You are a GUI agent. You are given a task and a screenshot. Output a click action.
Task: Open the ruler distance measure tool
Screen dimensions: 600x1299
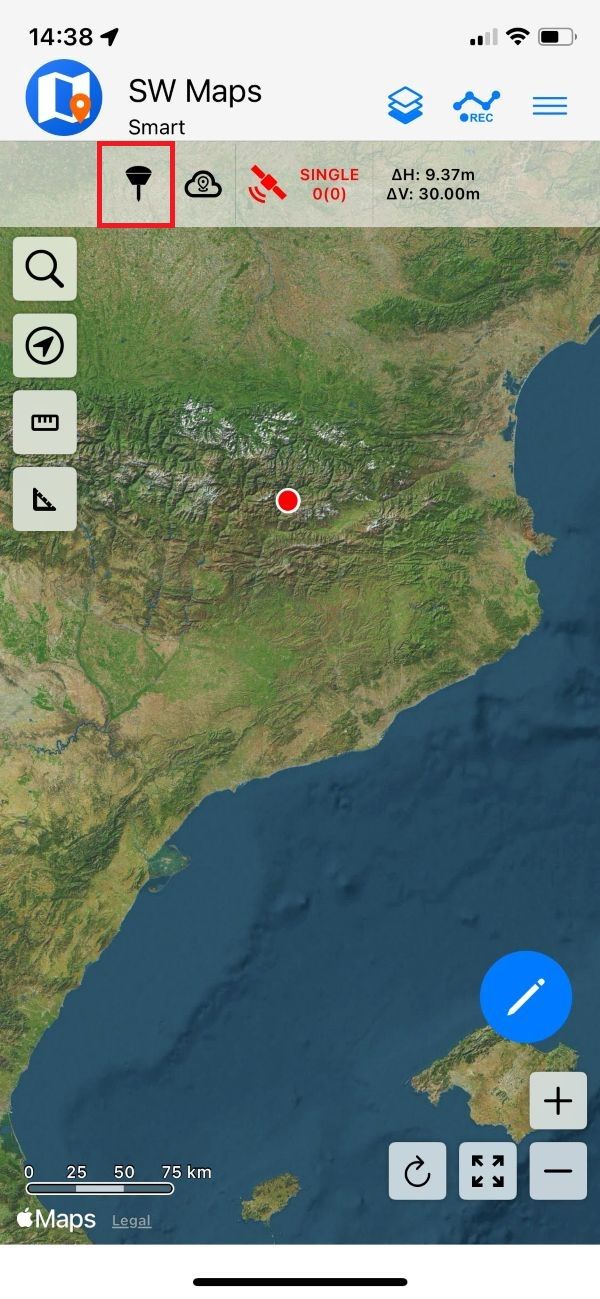pyautogui.click(x=45, y=422)
